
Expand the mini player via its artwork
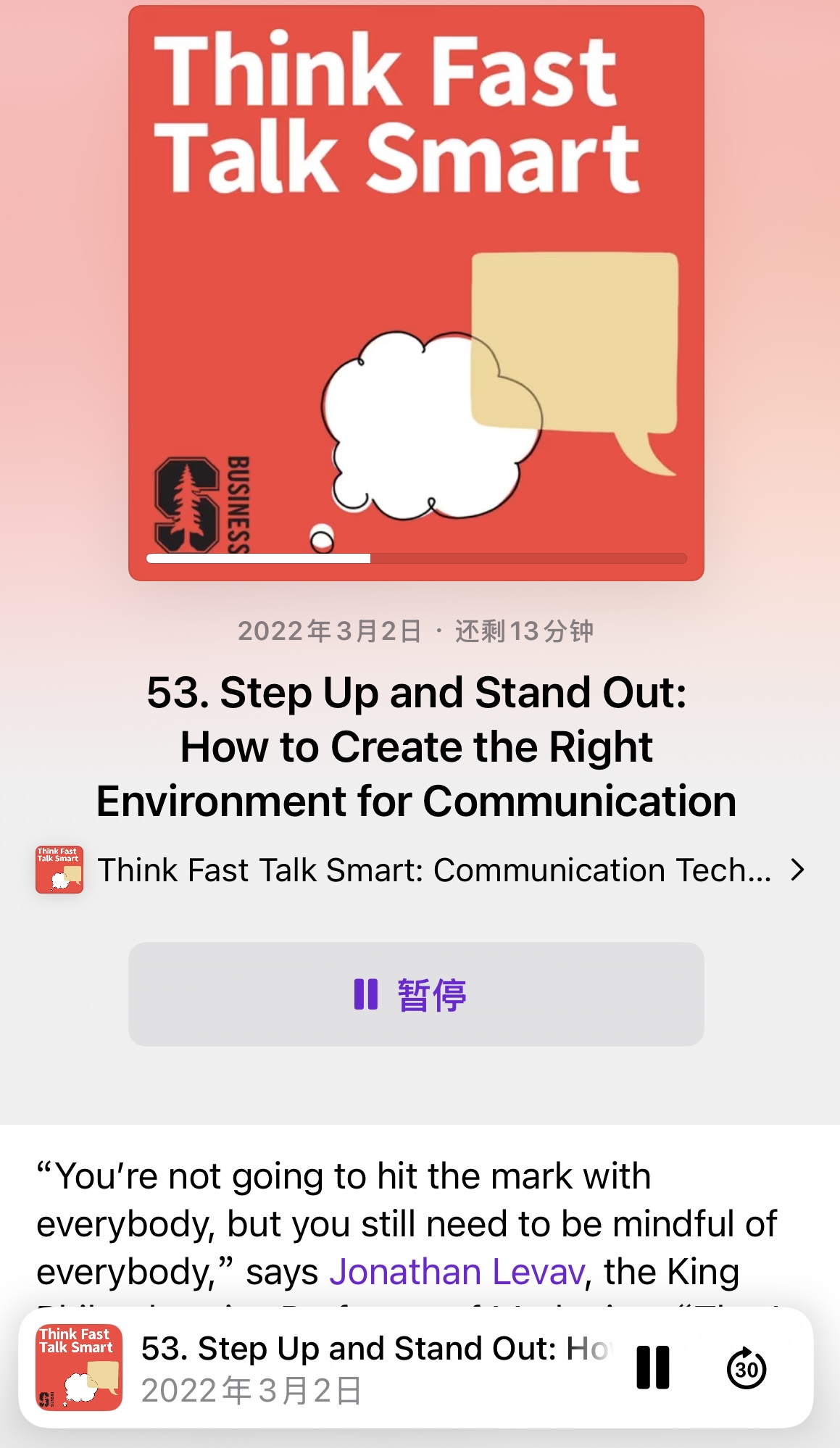[x=79, y=1368]
